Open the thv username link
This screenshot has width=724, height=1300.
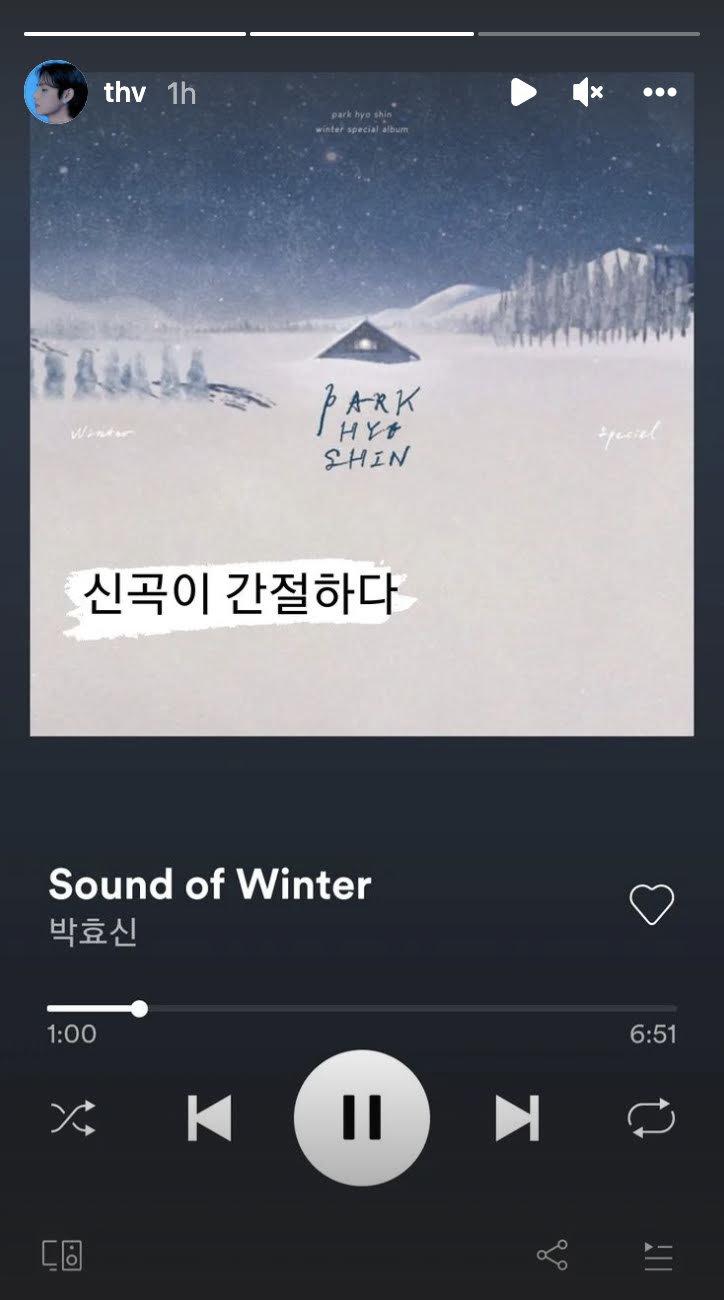tap(124, 93)
